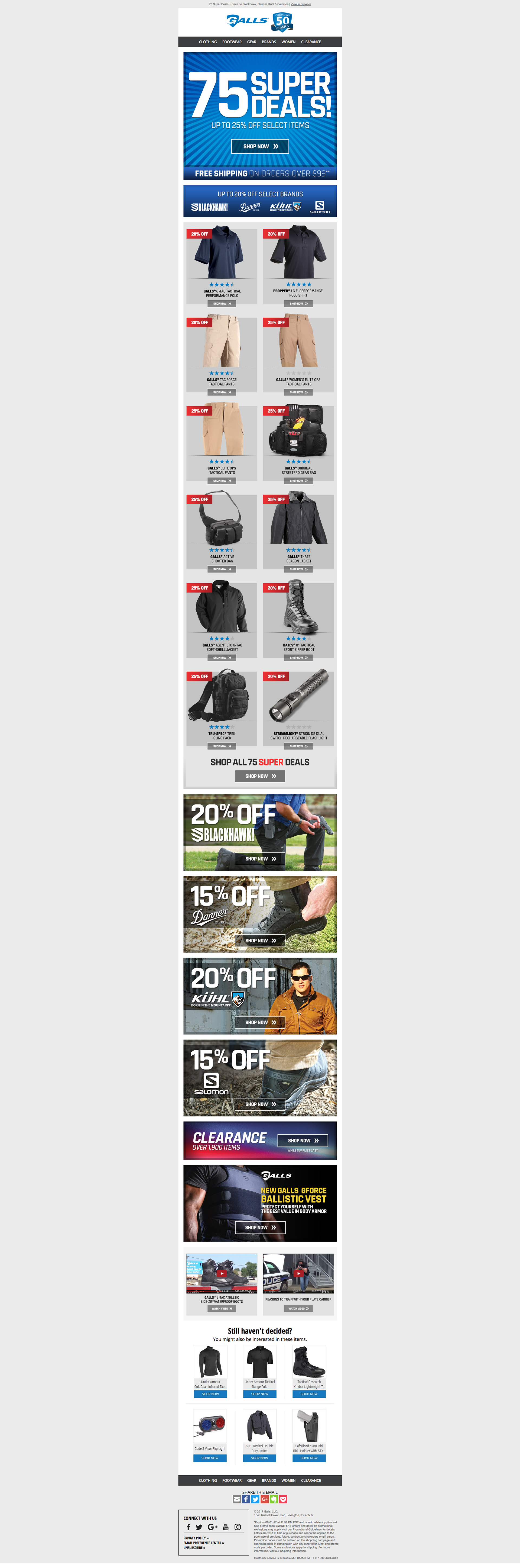The height and width of the screenshot is (1568, 520).
Task: Shop Now on the Clearance banner
Action: (303, 1140)
